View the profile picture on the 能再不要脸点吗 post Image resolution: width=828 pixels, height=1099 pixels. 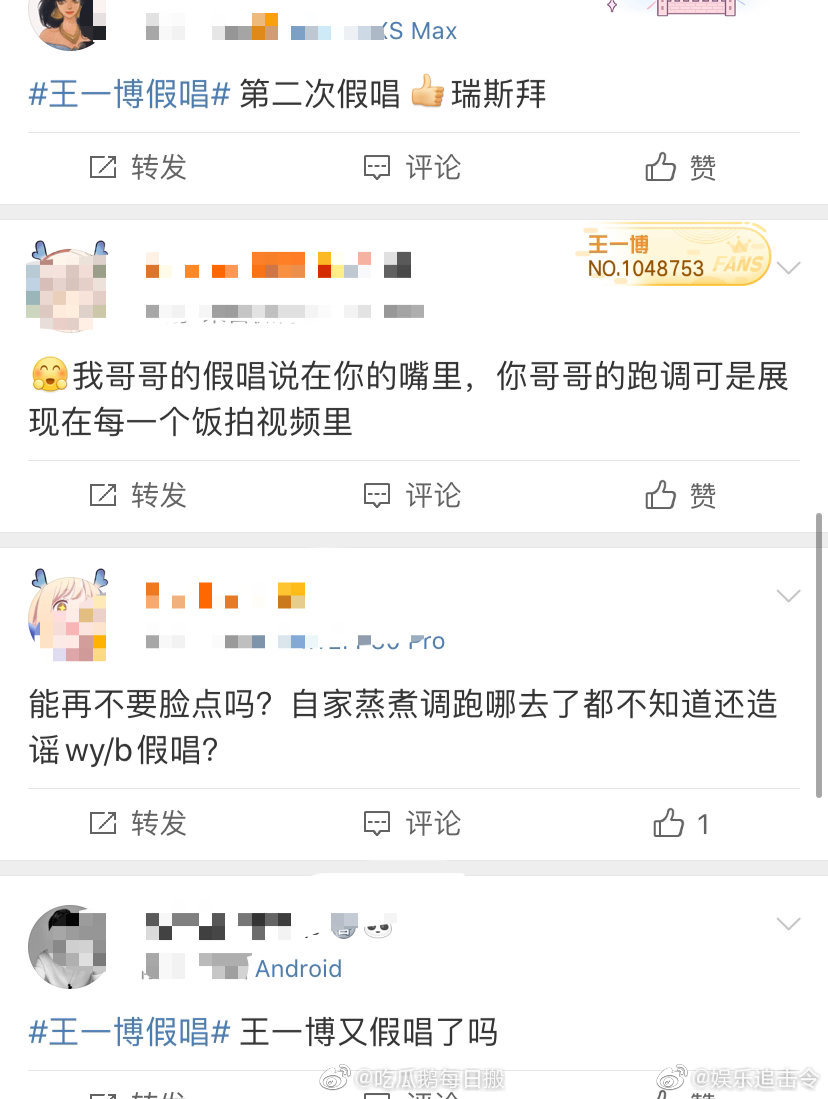[x=67, y=612]
